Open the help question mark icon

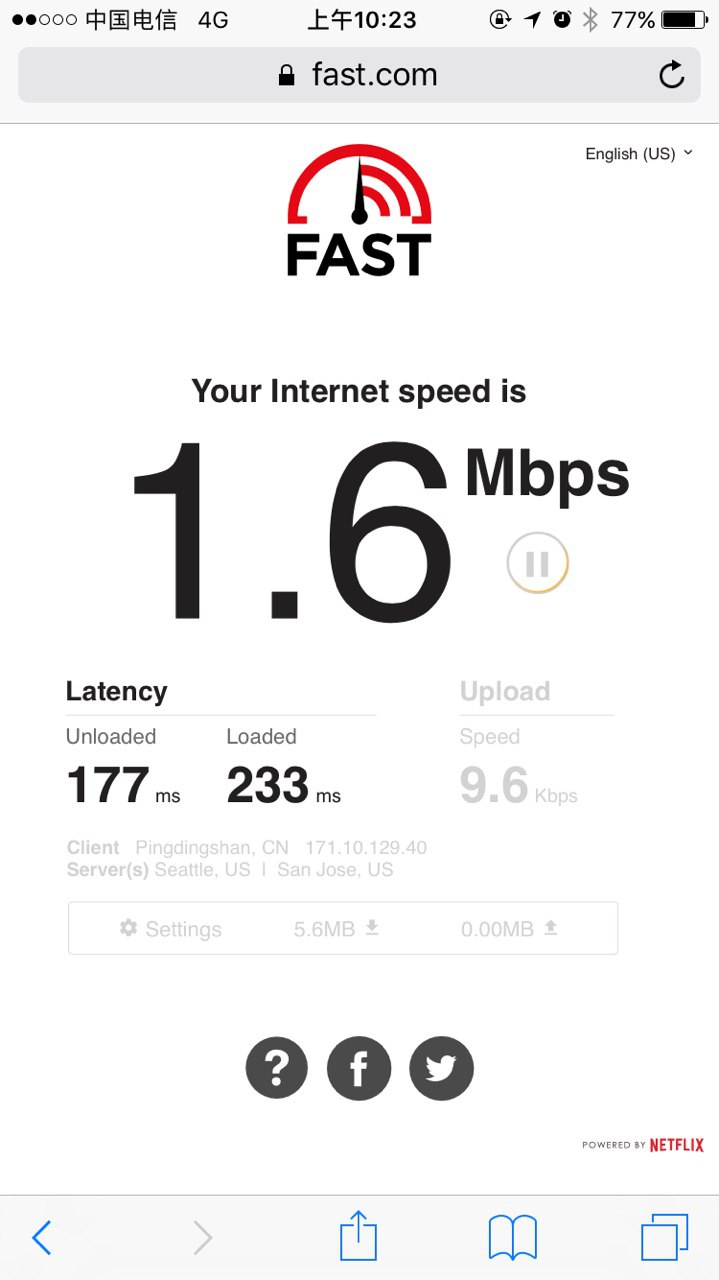[x=277, y=1069]
